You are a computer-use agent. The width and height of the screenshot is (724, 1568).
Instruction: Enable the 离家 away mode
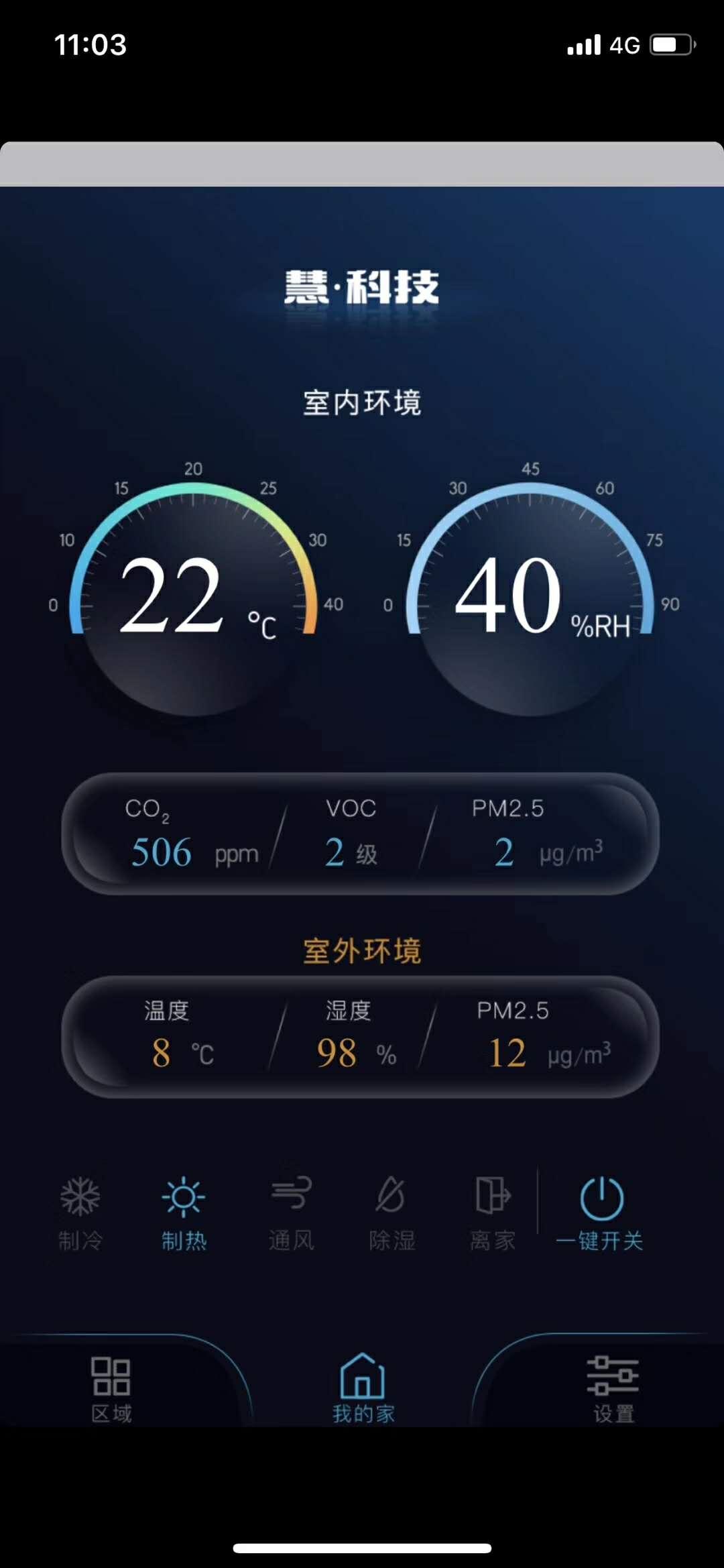point(493,1213)
